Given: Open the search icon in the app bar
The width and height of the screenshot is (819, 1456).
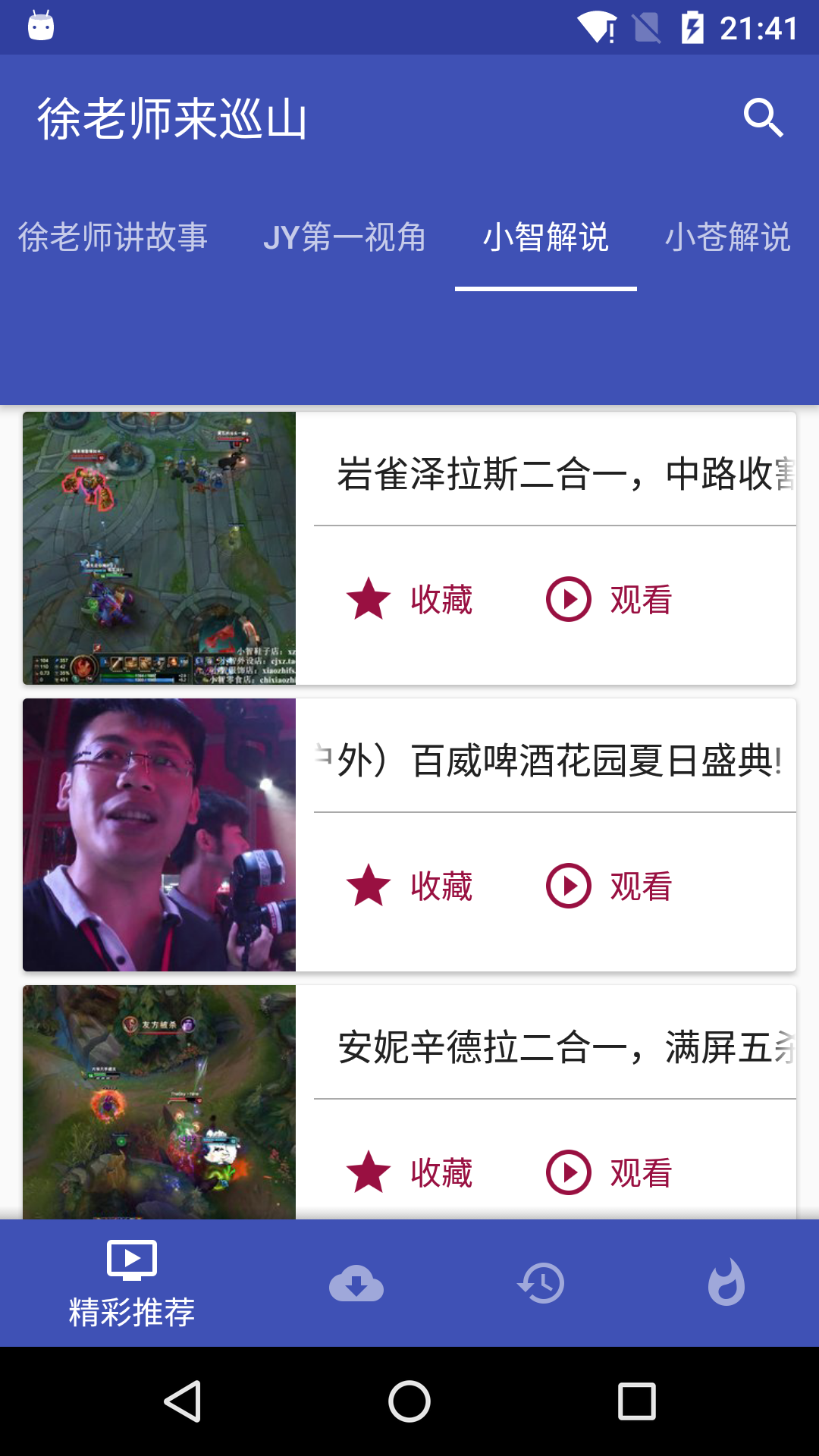Looking at the screenshot, I should tap(763, 118).
